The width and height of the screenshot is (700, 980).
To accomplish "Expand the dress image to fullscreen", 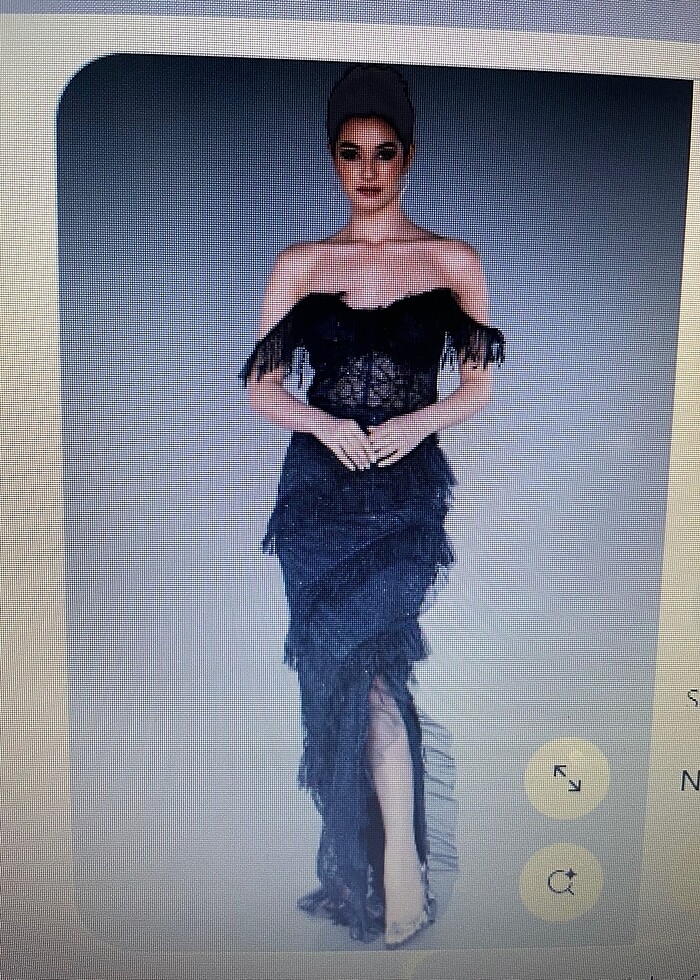I will [567, 778].
